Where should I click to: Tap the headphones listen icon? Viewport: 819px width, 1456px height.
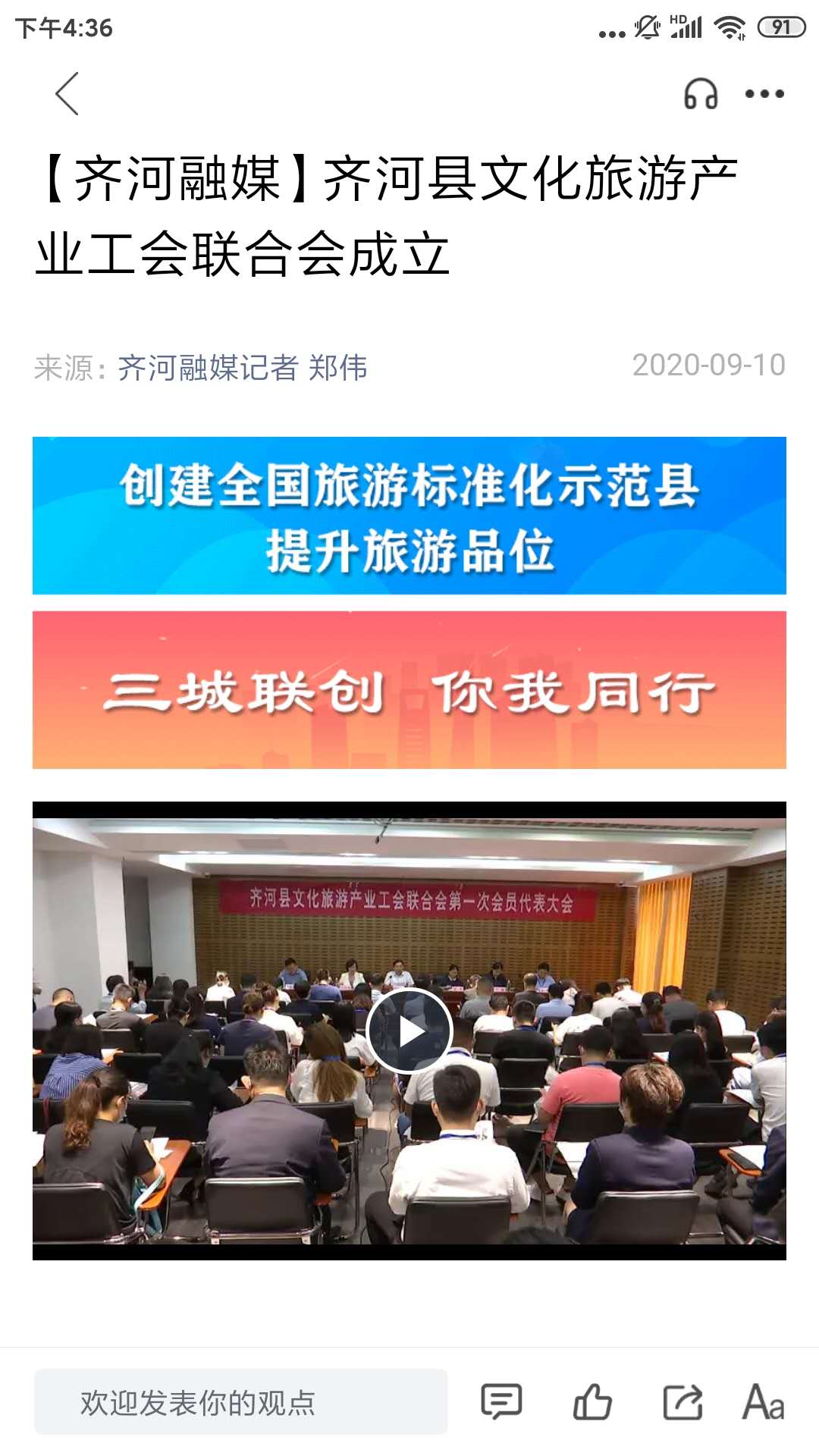(701, 94)
